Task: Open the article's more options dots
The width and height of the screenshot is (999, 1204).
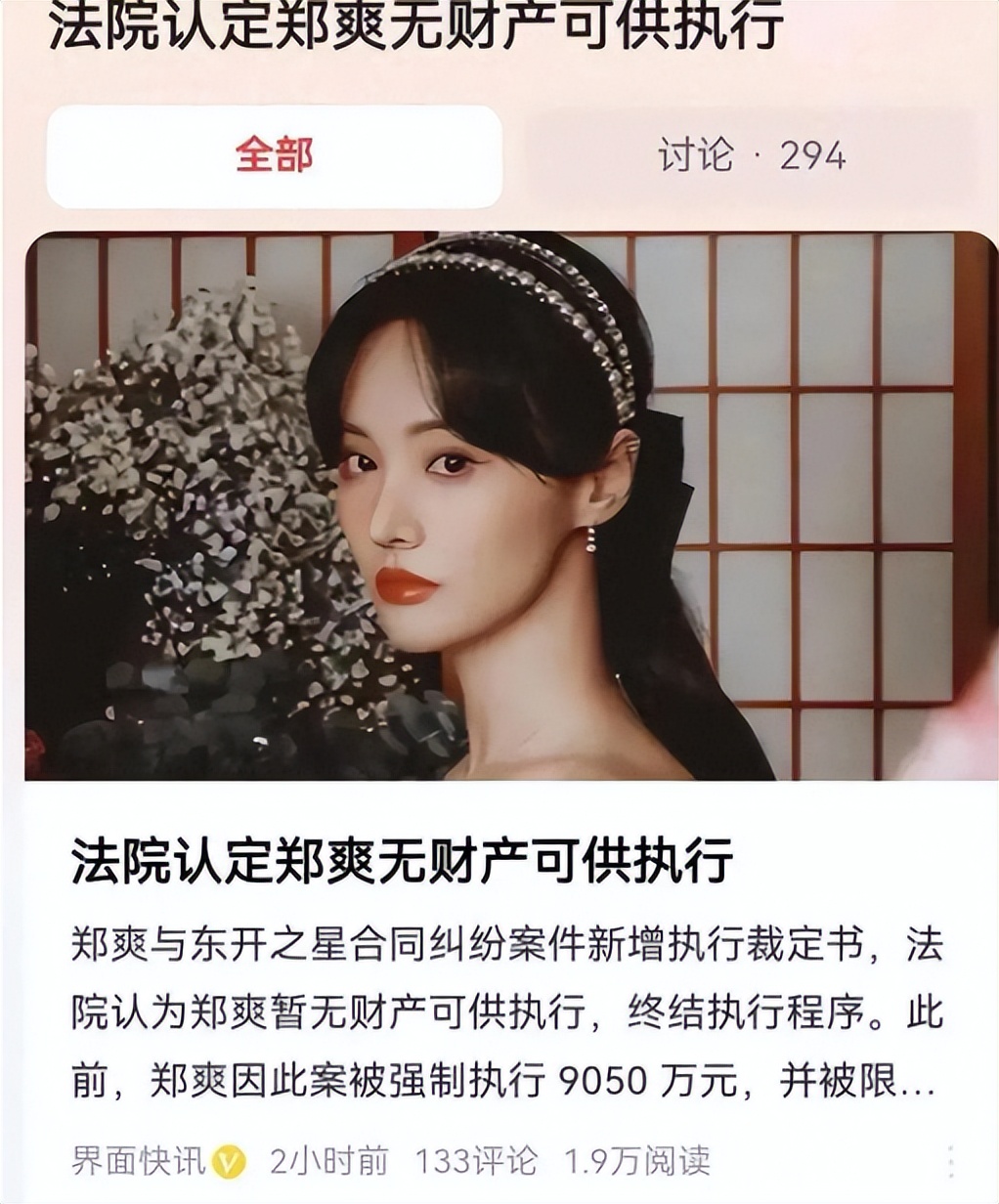Action: coord(950,1163)
